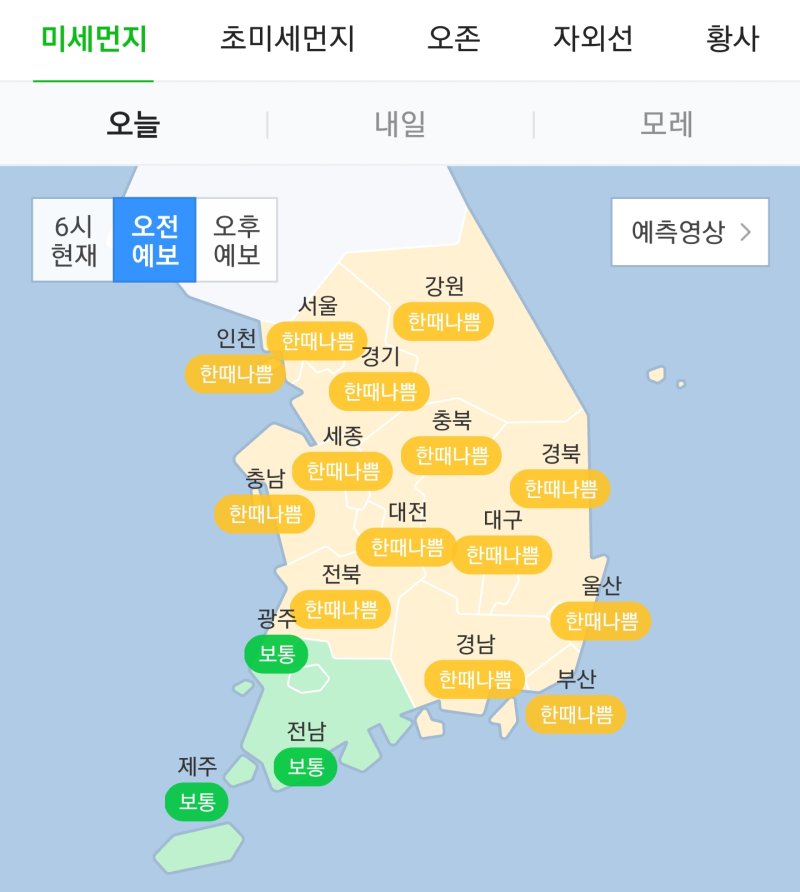This screenshot has height=892, width=800.
Task: Tap the 전남 보통 badge
Action: click(x=306, y=766)
